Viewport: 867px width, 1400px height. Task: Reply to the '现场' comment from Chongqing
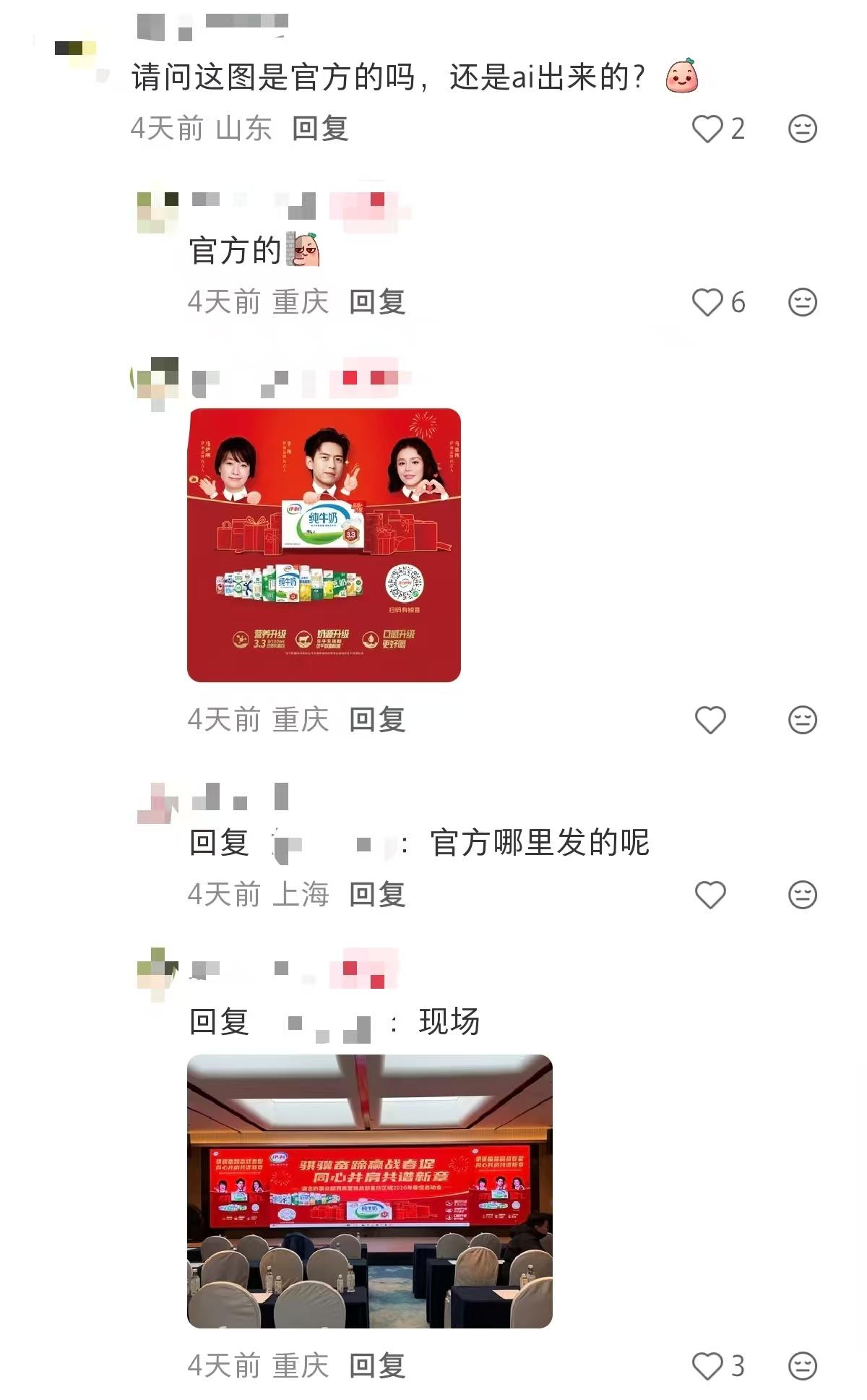coord(376,1366)
